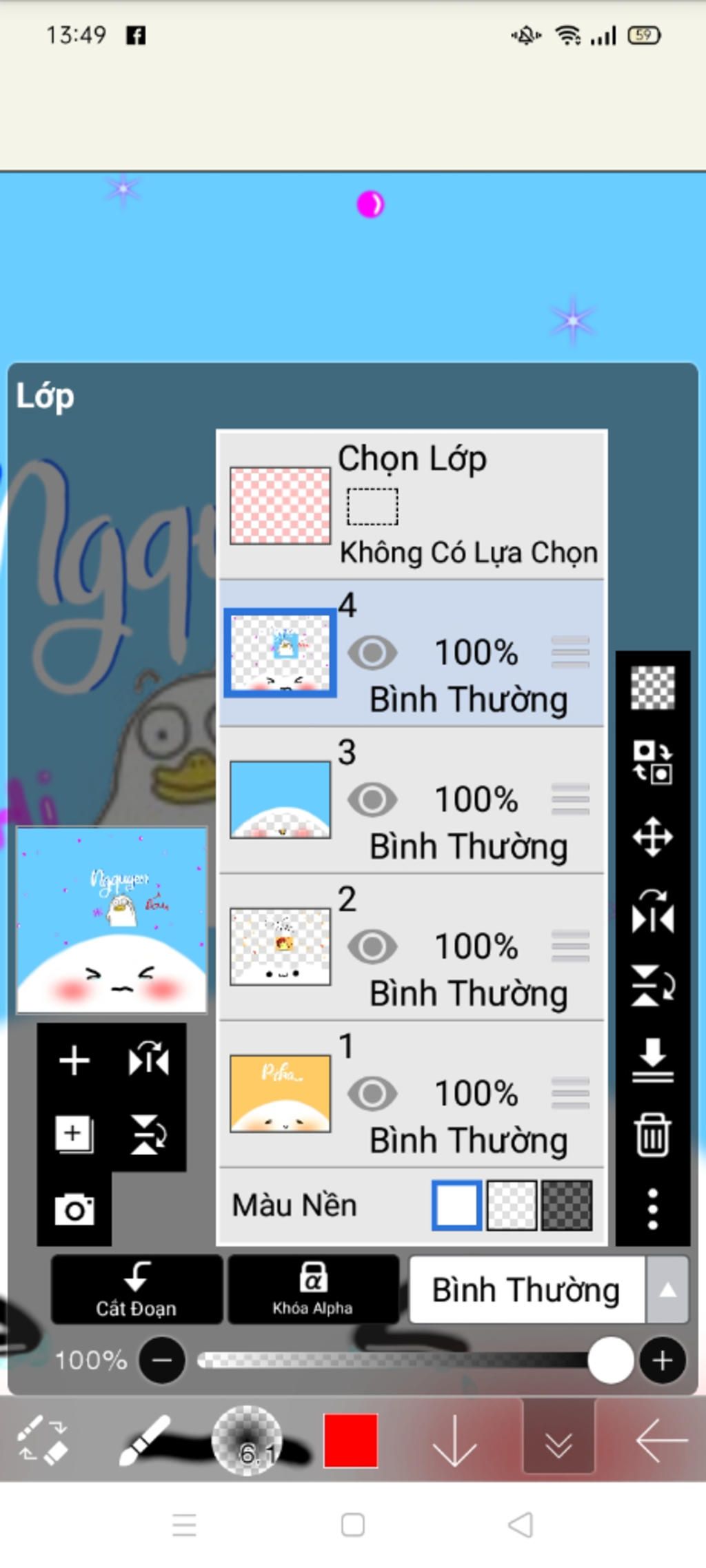Go back with the left arrow
The height and width of the screenshot is (1568, 706).
[660, 1440]
